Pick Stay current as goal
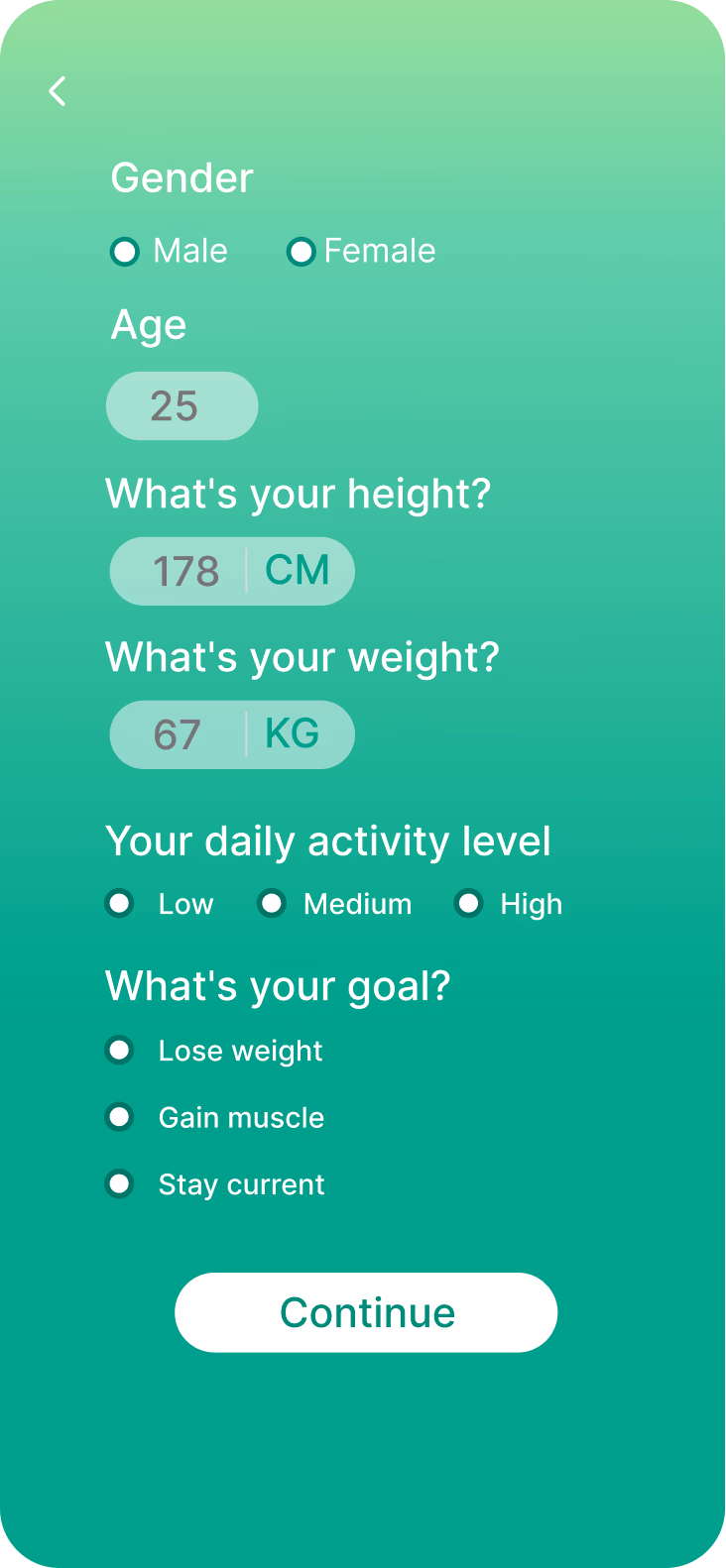 point(120,1183)
